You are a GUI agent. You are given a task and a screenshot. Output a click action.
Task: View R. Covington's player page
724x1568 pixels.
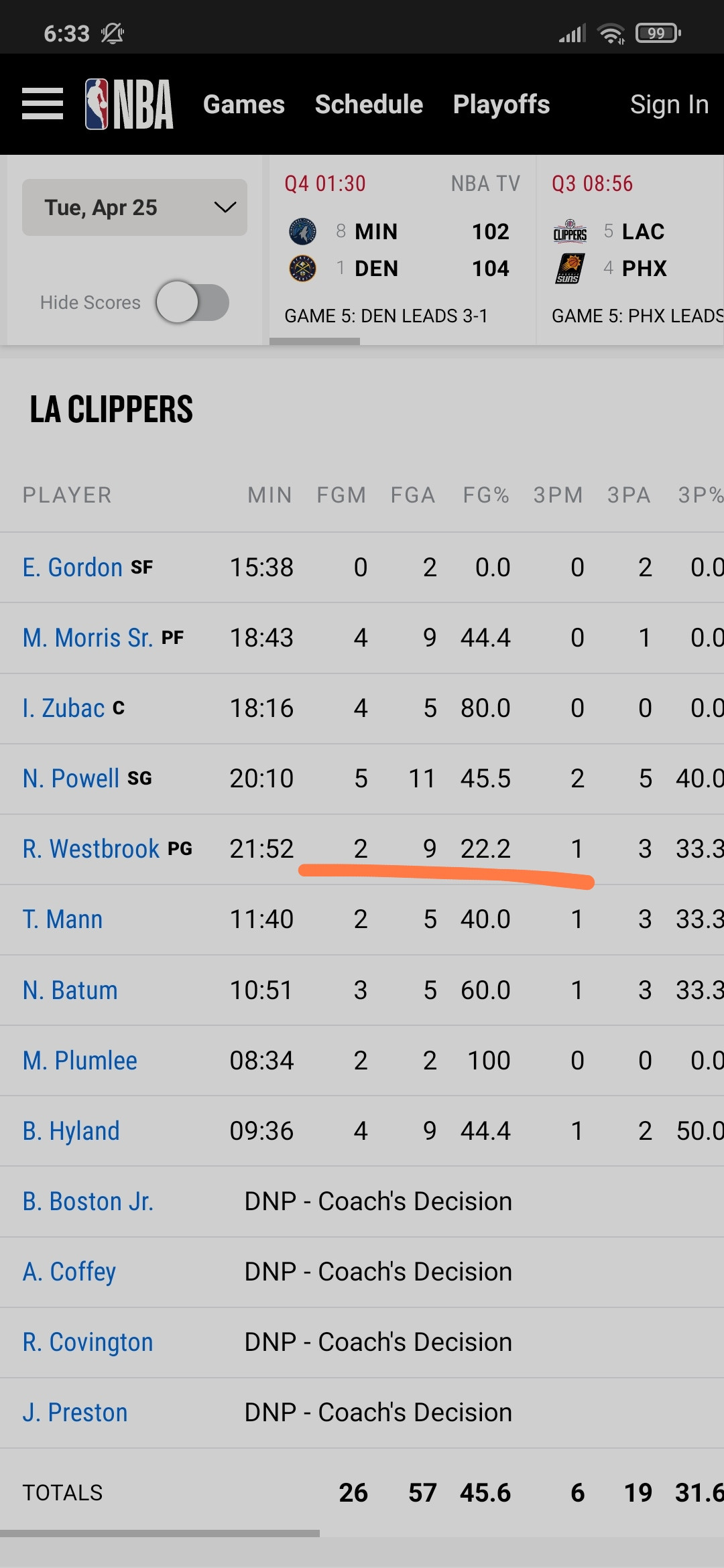tap(88, 1342)
